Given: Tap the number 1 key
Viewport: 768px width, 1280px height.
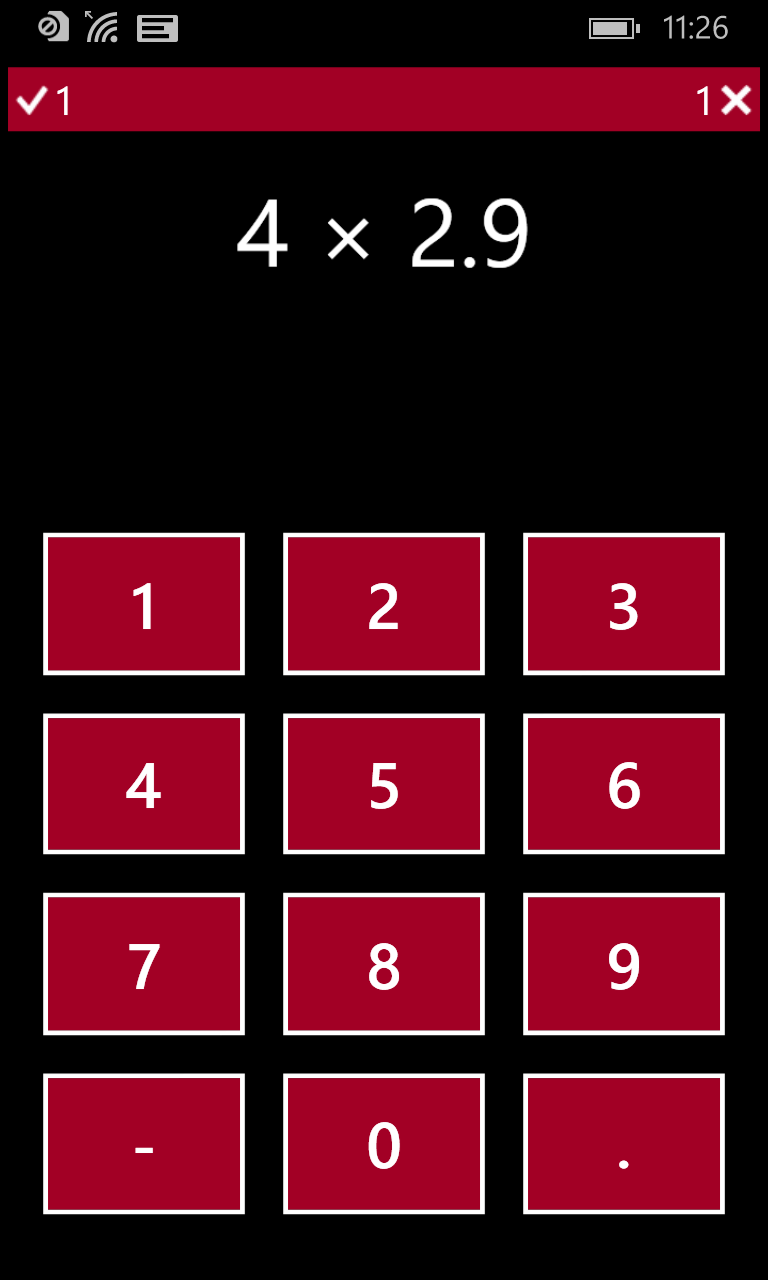Looking at the screenshot, I should tap(144, 604).
